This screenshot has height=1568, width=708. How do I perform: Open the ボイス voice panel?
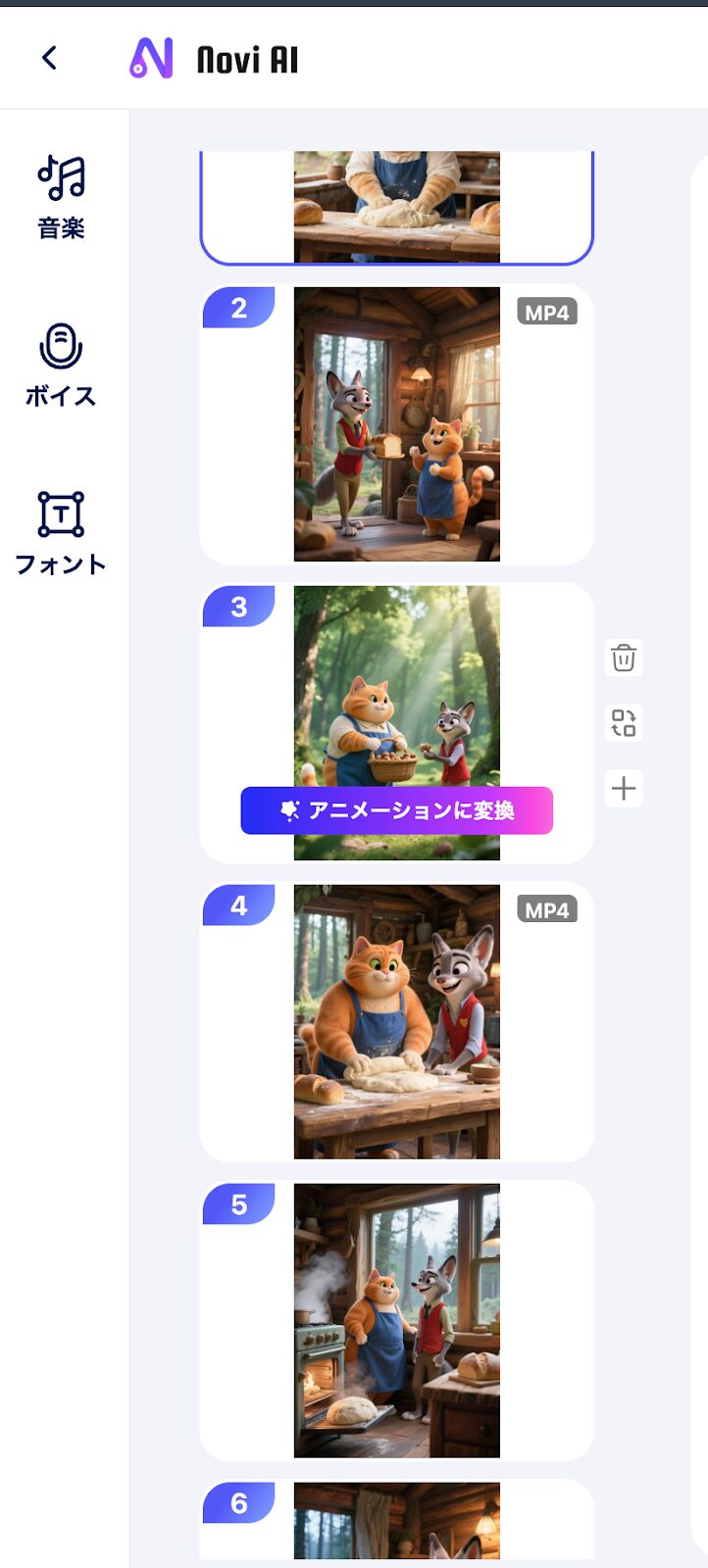(61, 365)
